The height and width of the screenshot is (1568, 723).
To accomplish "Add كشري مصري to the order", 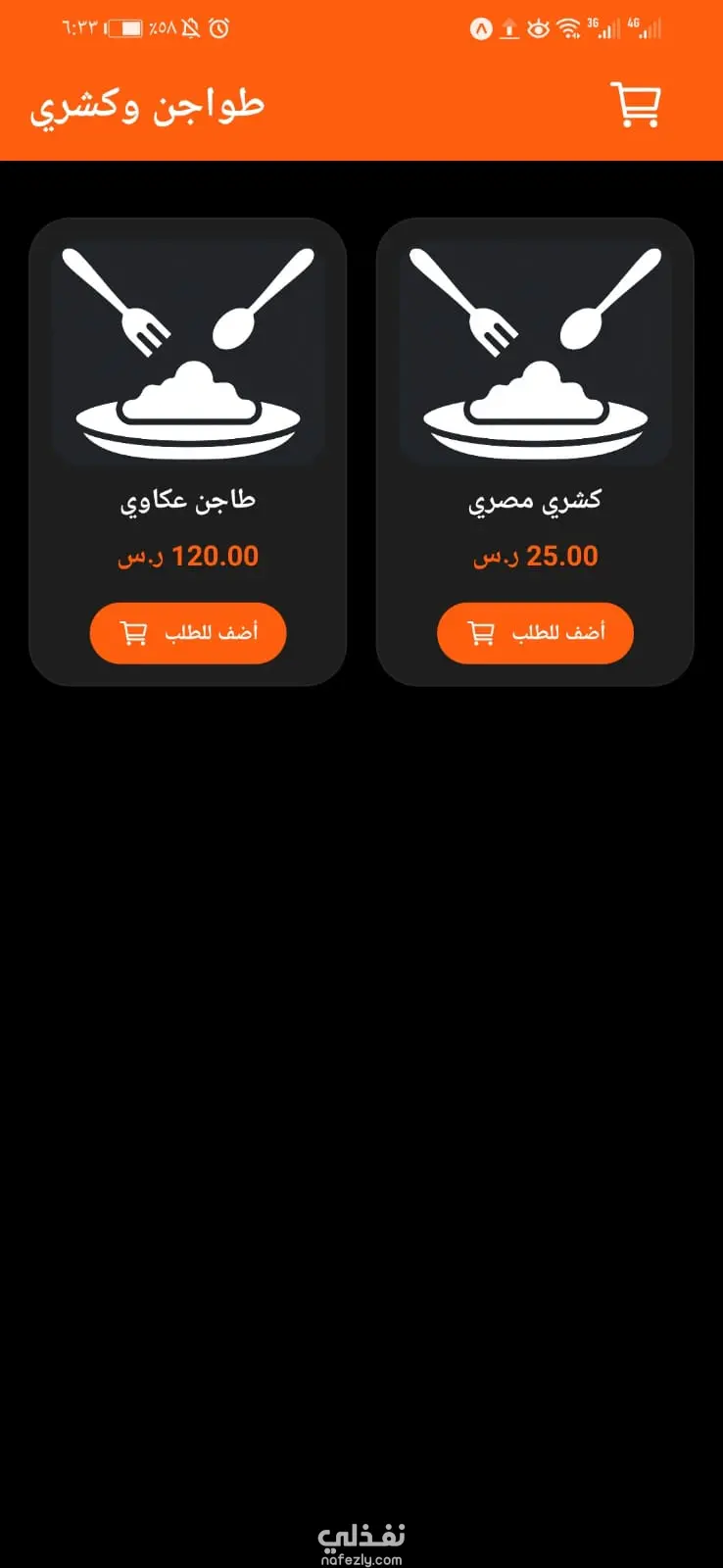I will (535, 633).
